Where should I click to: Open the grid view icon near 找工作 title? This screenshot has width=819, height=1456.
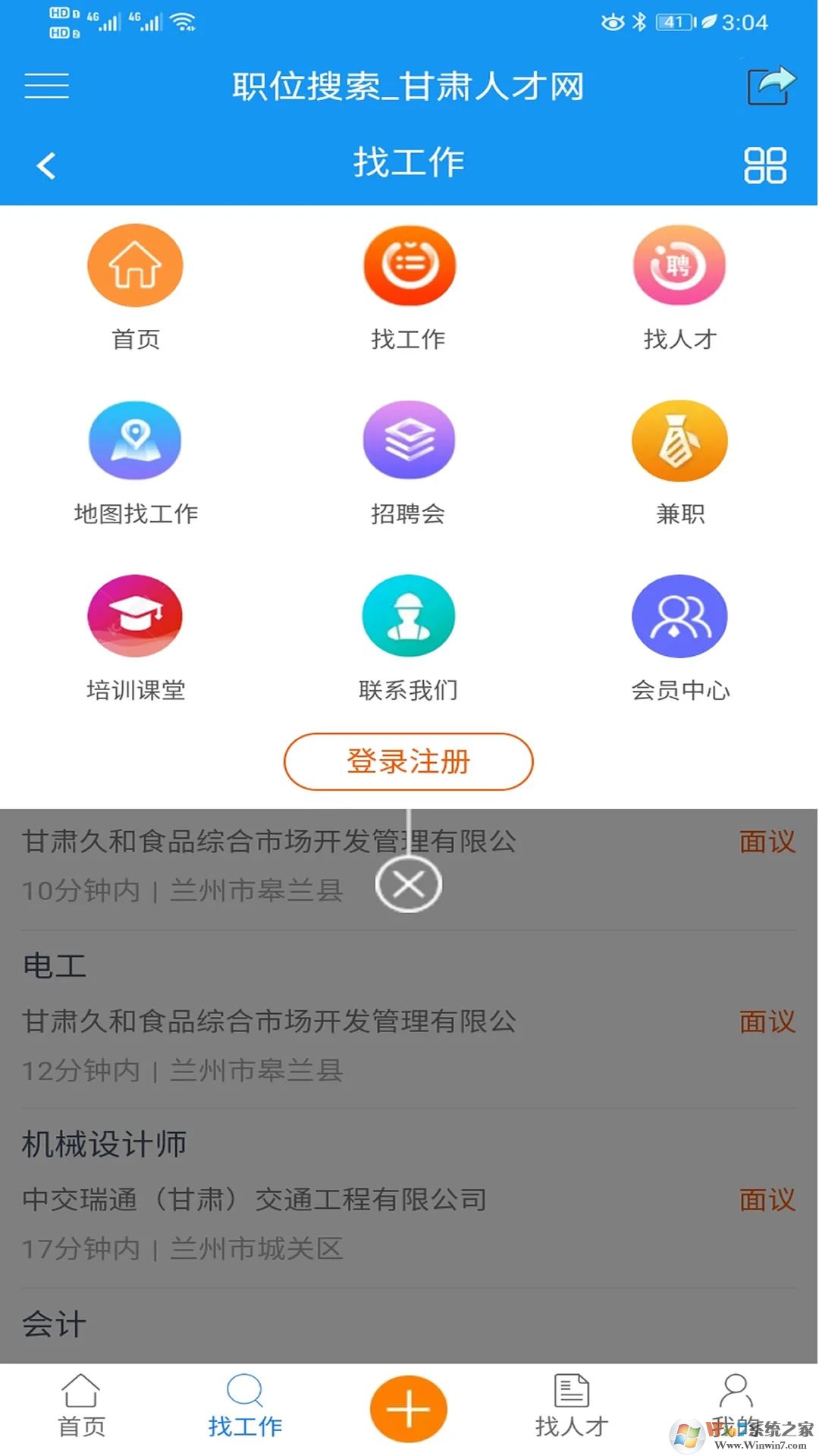pyautogui.click(x=767, y=164)
